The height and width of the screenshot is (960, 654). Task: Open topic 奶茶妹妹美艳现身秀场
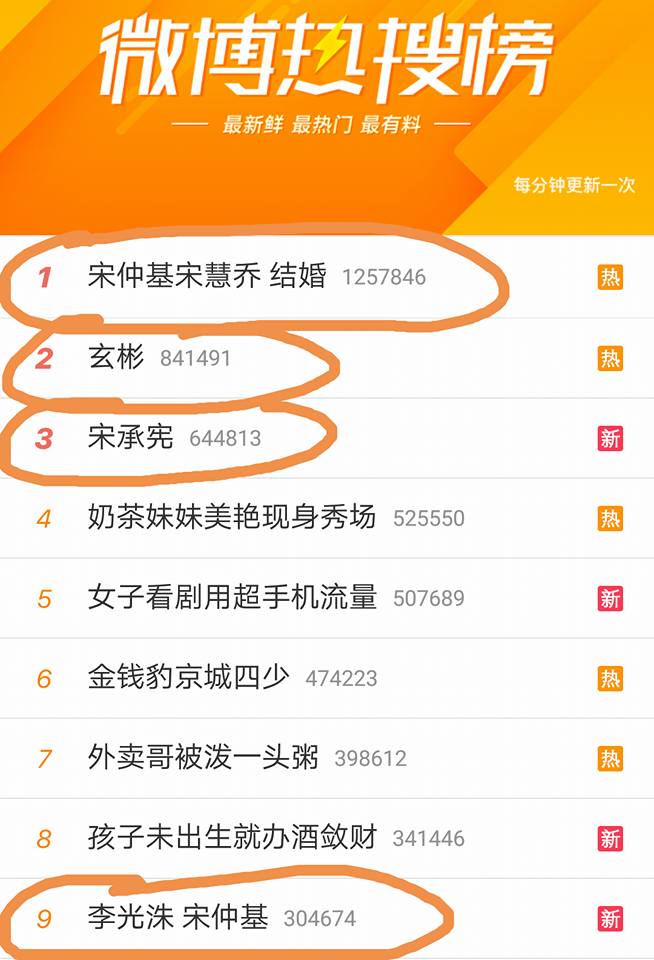(231, 517)
